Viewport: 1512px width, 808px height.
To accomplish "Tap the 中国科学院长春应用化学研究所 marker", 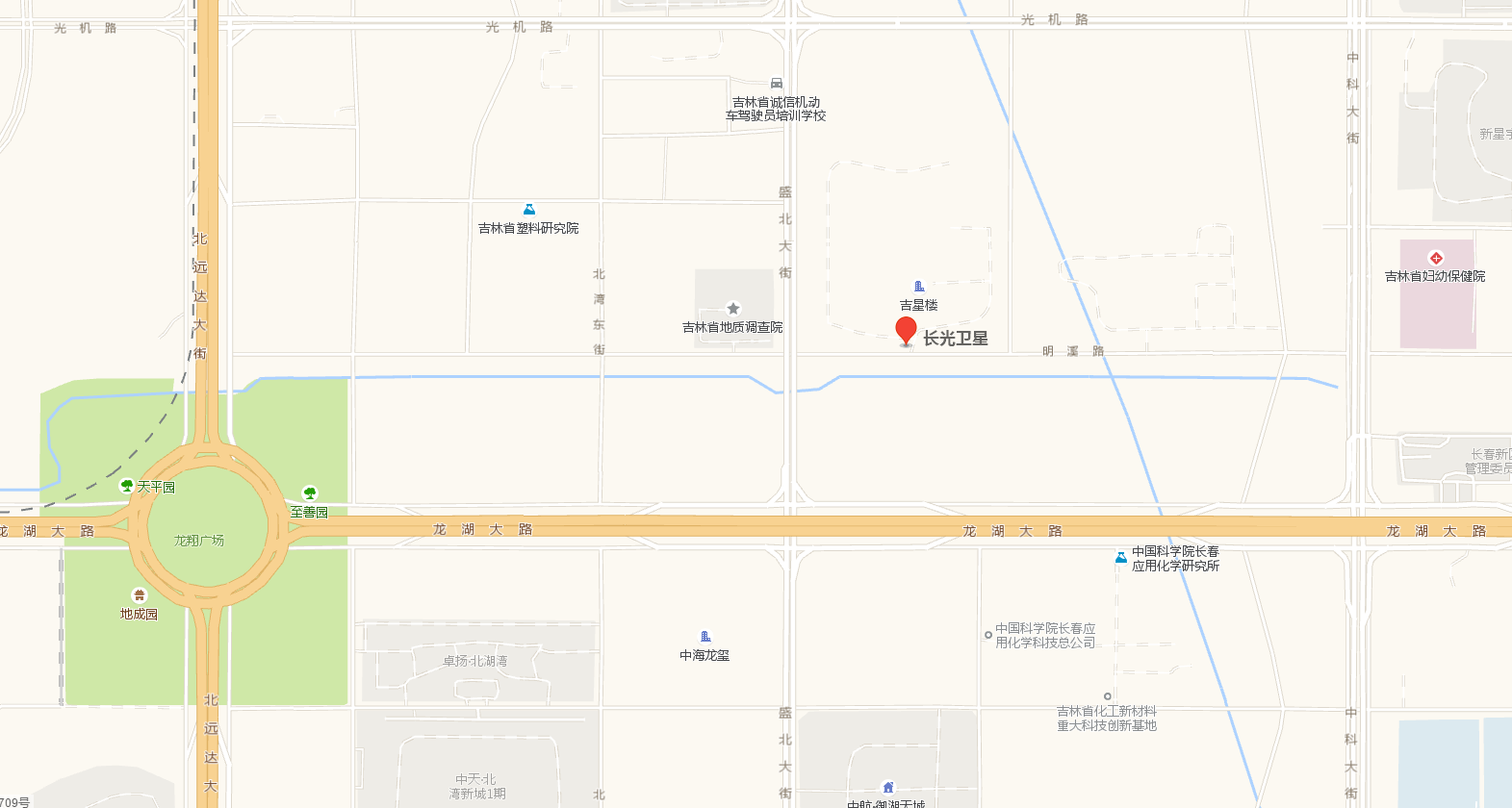I will tap(1121, 558).
